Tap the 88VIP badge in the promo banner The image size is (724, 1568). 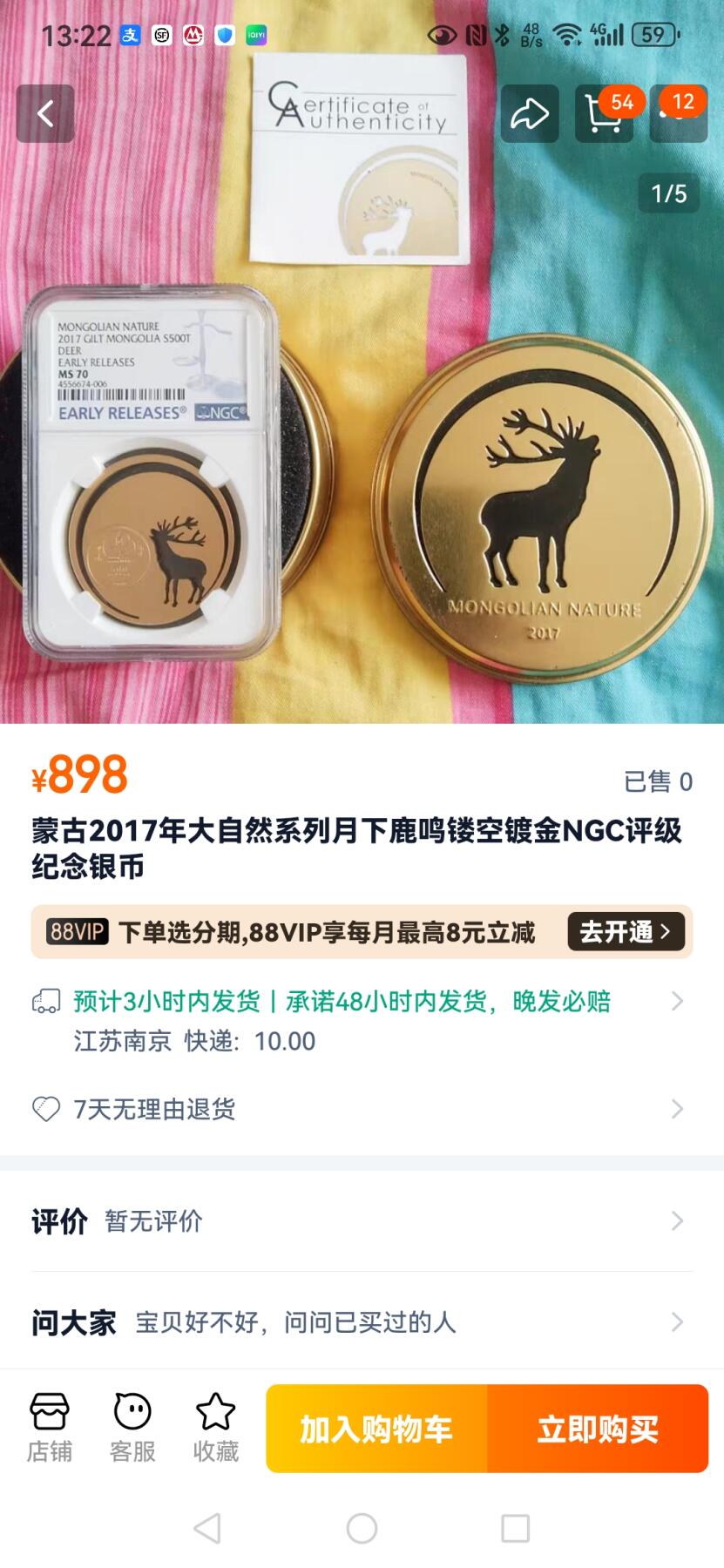click(77, 932)
